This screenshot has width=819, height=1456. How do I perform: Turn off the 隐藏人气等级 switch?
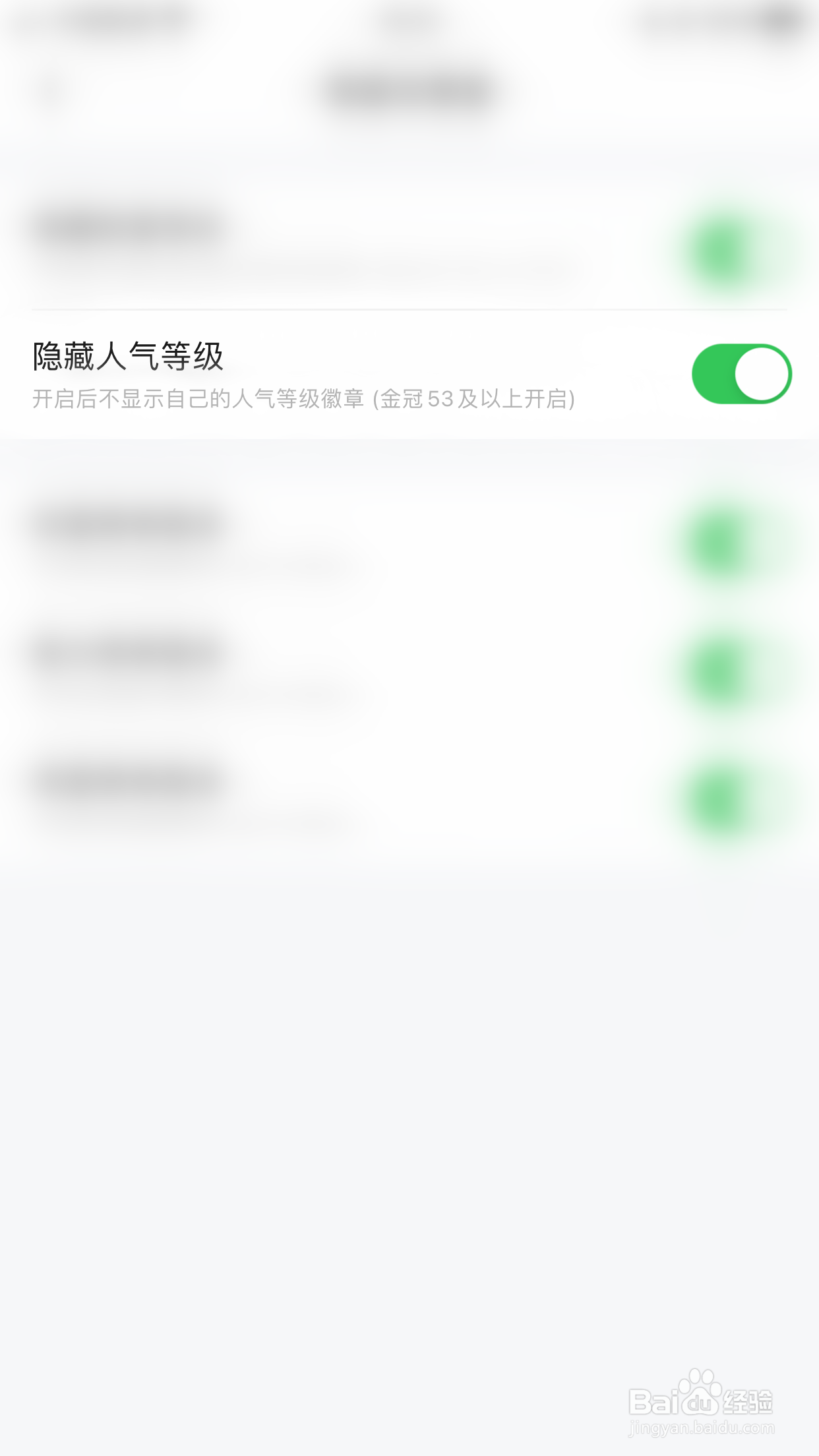(x=742, y=373)
